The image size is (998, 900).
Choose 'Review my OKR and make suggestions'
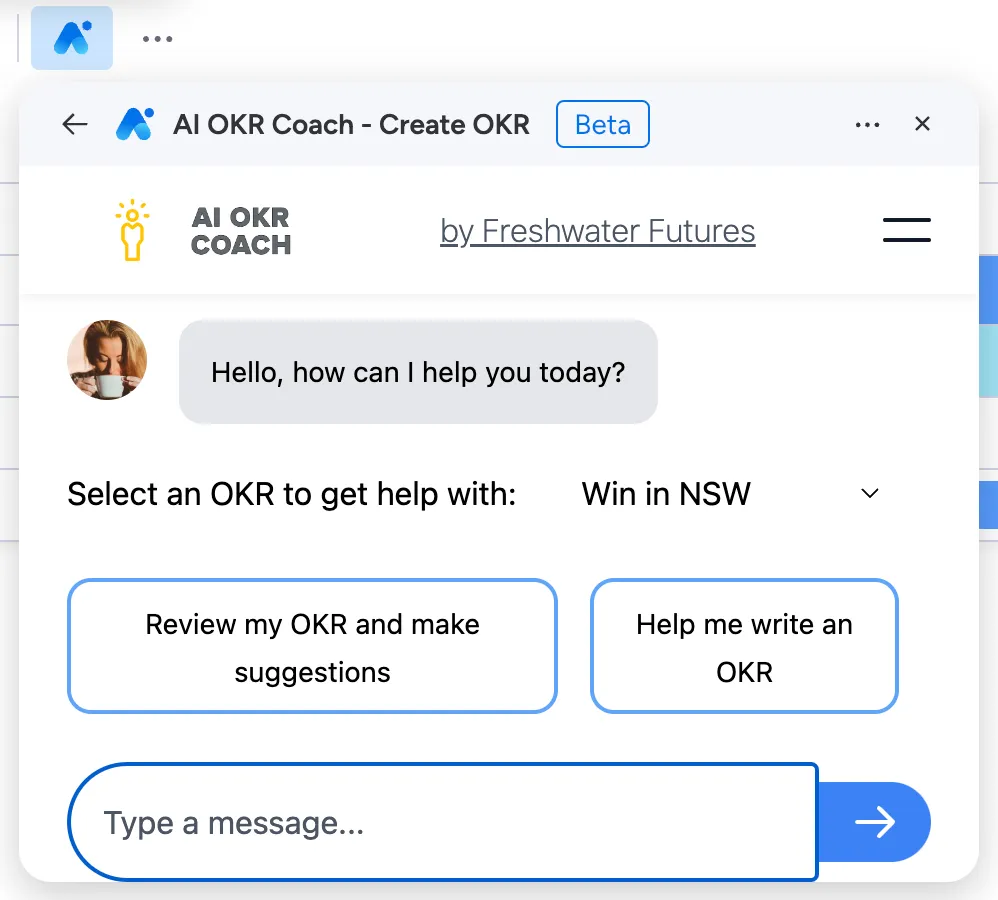pyautogui.click(x=312, y=647)
